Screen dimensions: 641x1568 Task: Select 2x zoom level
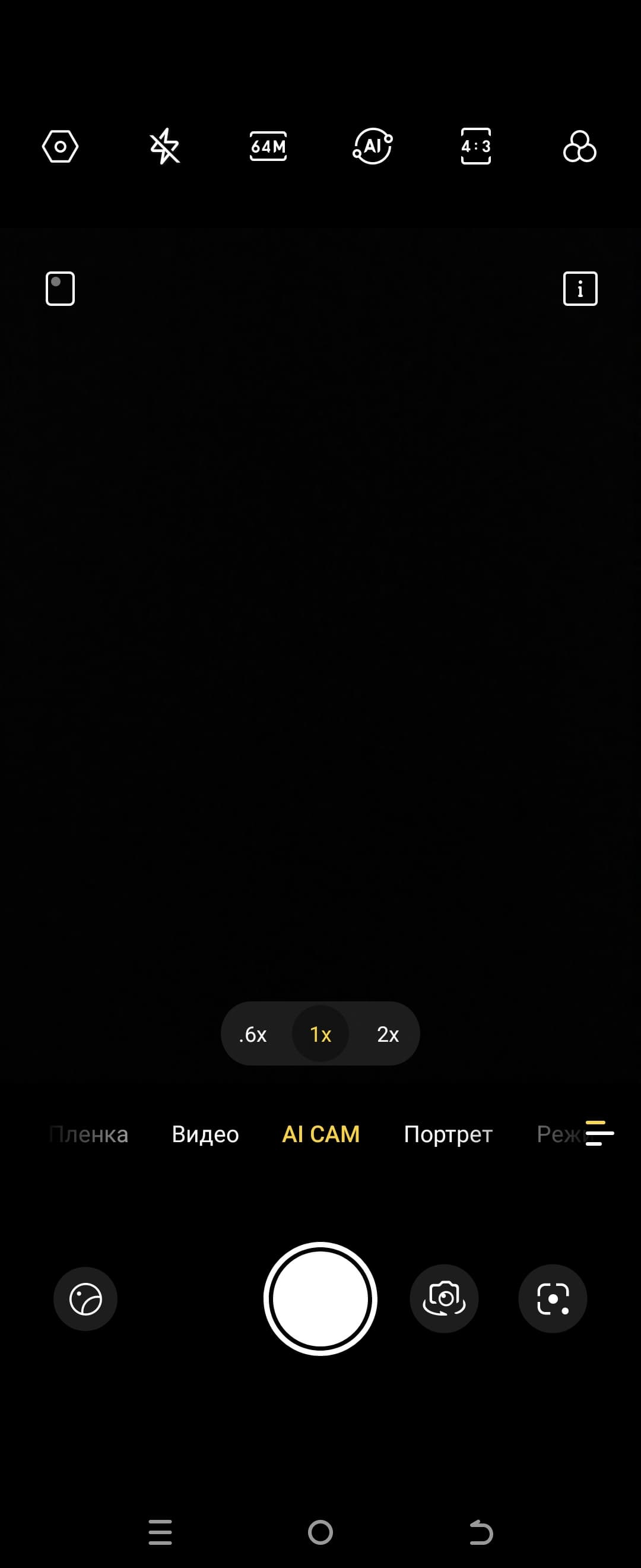(x=388, y=1034)
